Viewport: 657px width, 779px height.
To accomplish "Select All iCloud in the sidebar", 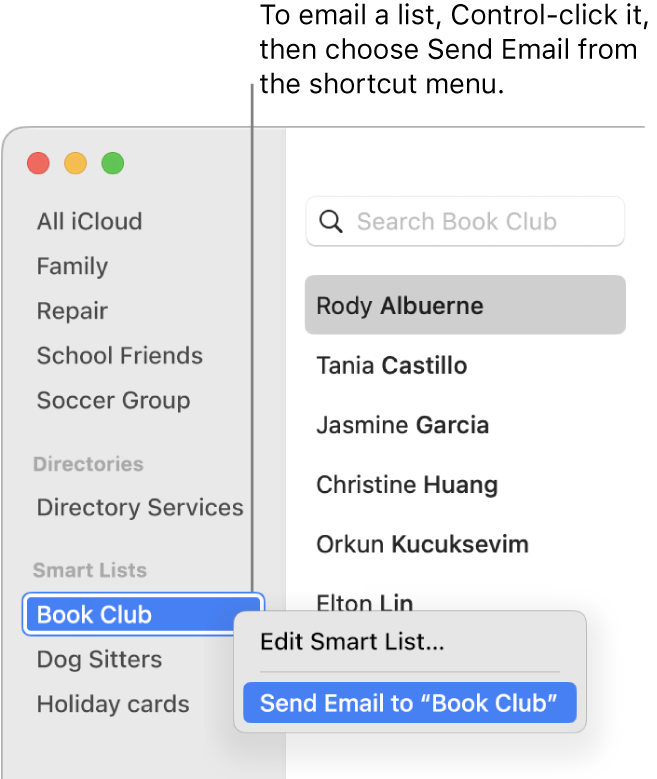I will click(89, 221).
